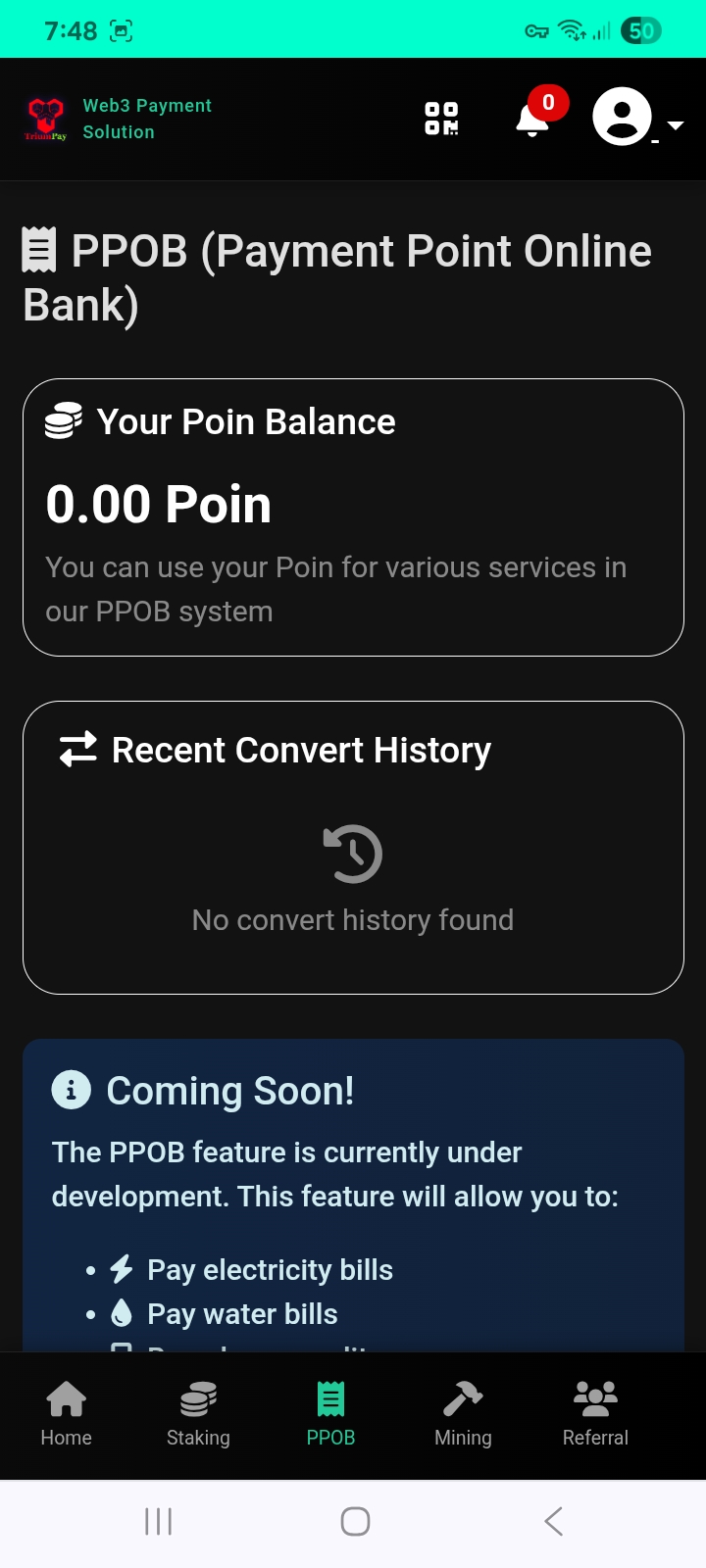Tap the system back button
The image size is (706, 1568).
pos(553,1521)
